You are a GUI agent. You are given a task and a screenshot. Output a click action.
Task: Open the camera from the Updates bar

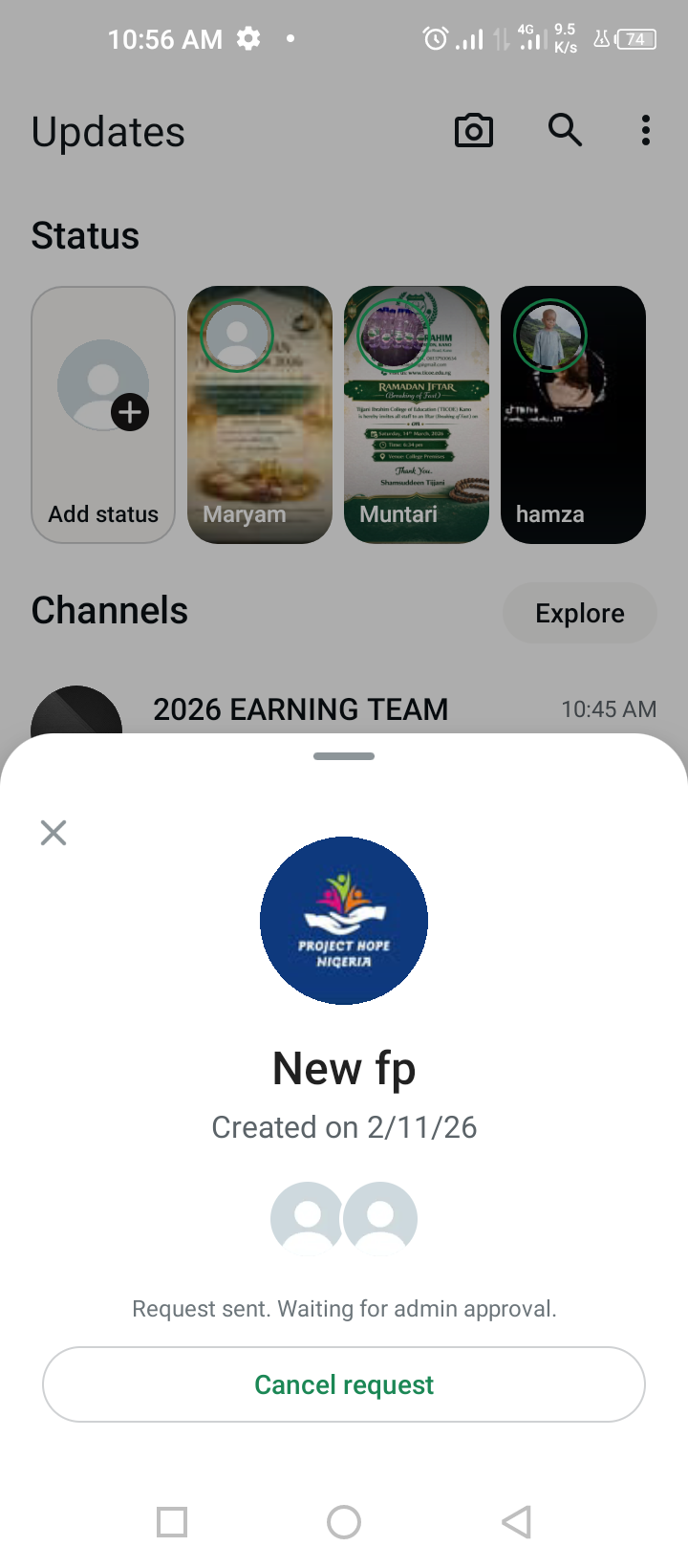coord(474,131)
